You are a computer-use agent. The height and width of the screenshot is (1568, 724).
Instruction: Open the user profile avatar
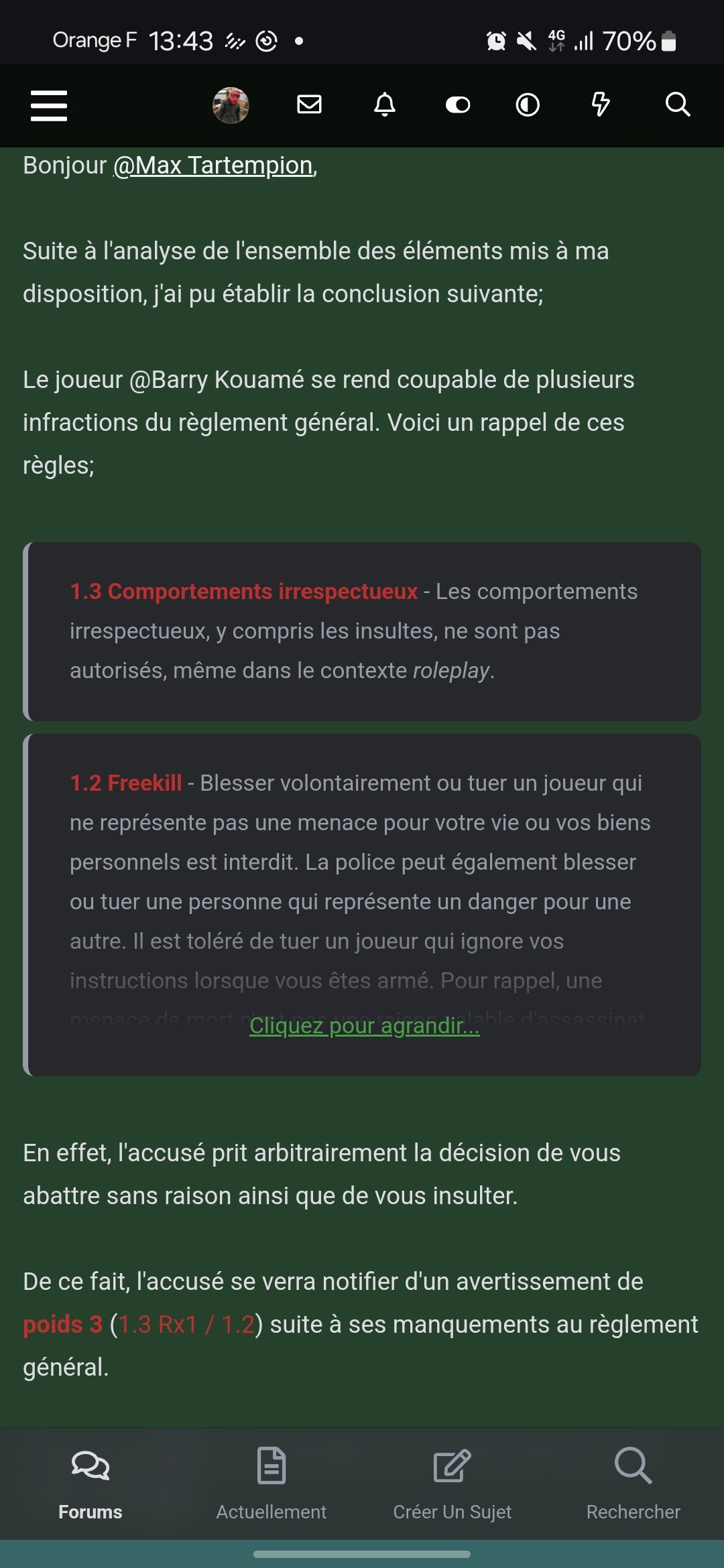click(x=231, y=105)
